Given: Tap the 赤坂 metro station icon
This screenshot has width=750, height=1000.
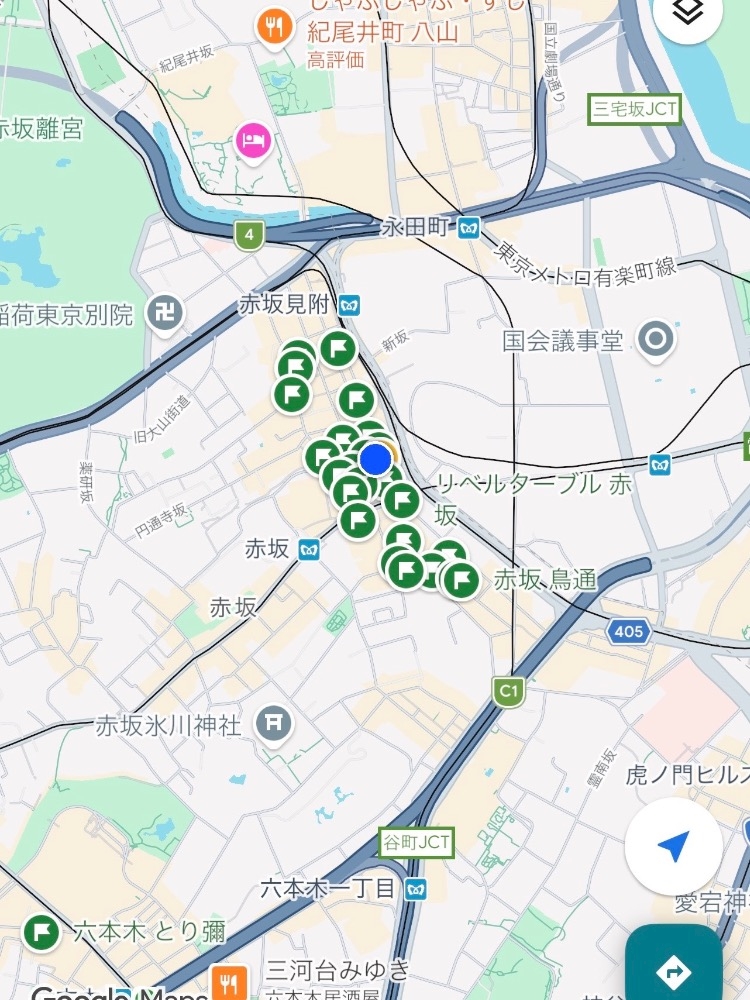Looking at the screenshot, I should [x=309, y=549].
